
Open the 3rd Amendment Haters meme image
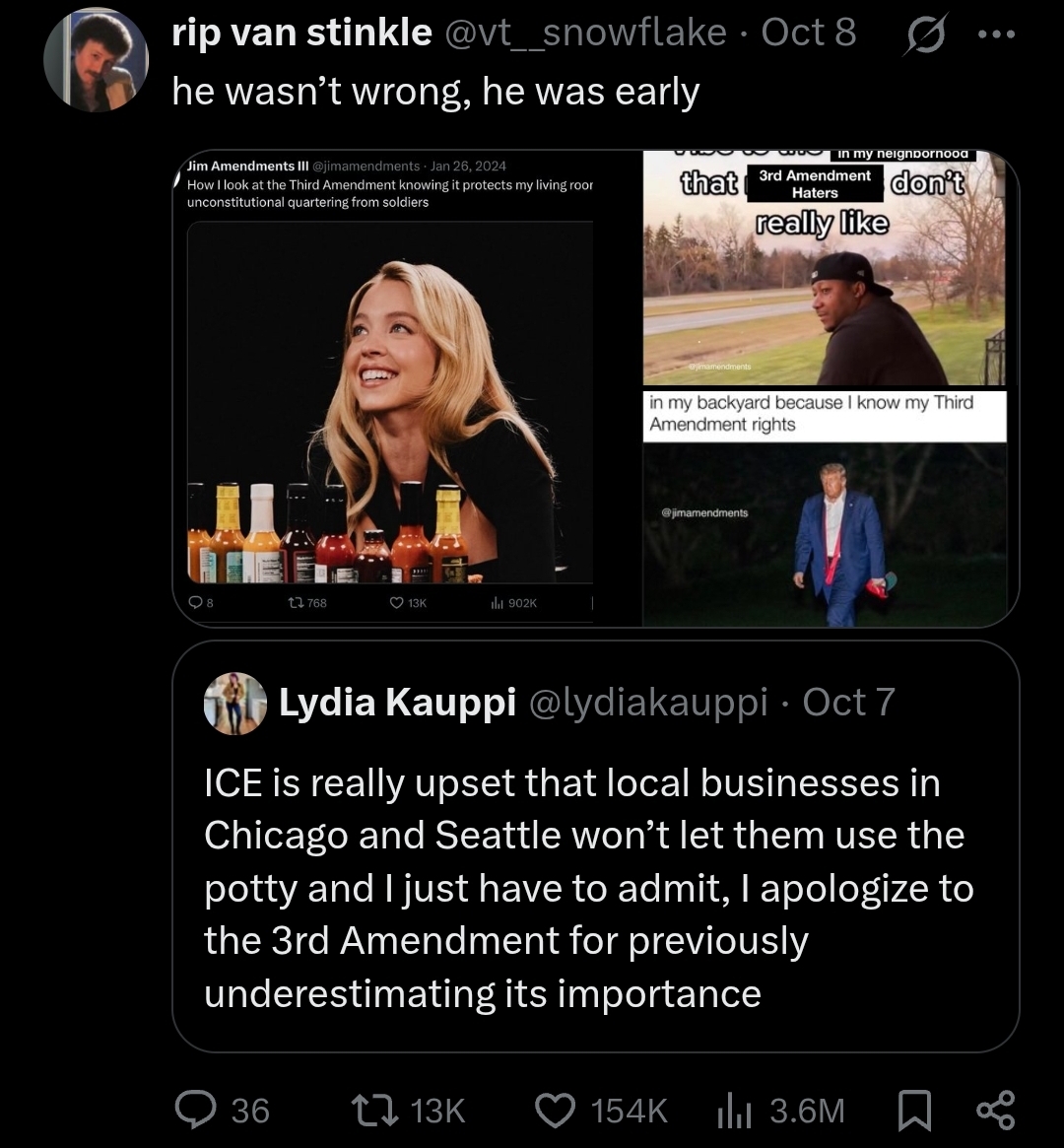point(825,267)
